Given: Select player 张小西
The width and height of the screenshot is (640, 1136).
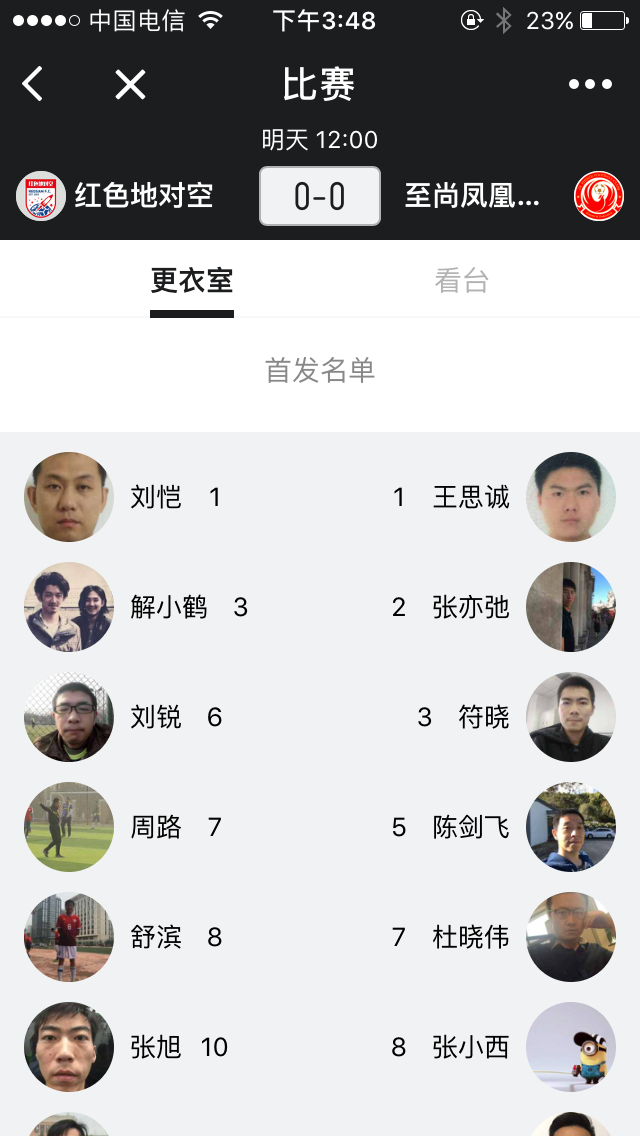Looking at the screenshot, I should [471, 1047].
